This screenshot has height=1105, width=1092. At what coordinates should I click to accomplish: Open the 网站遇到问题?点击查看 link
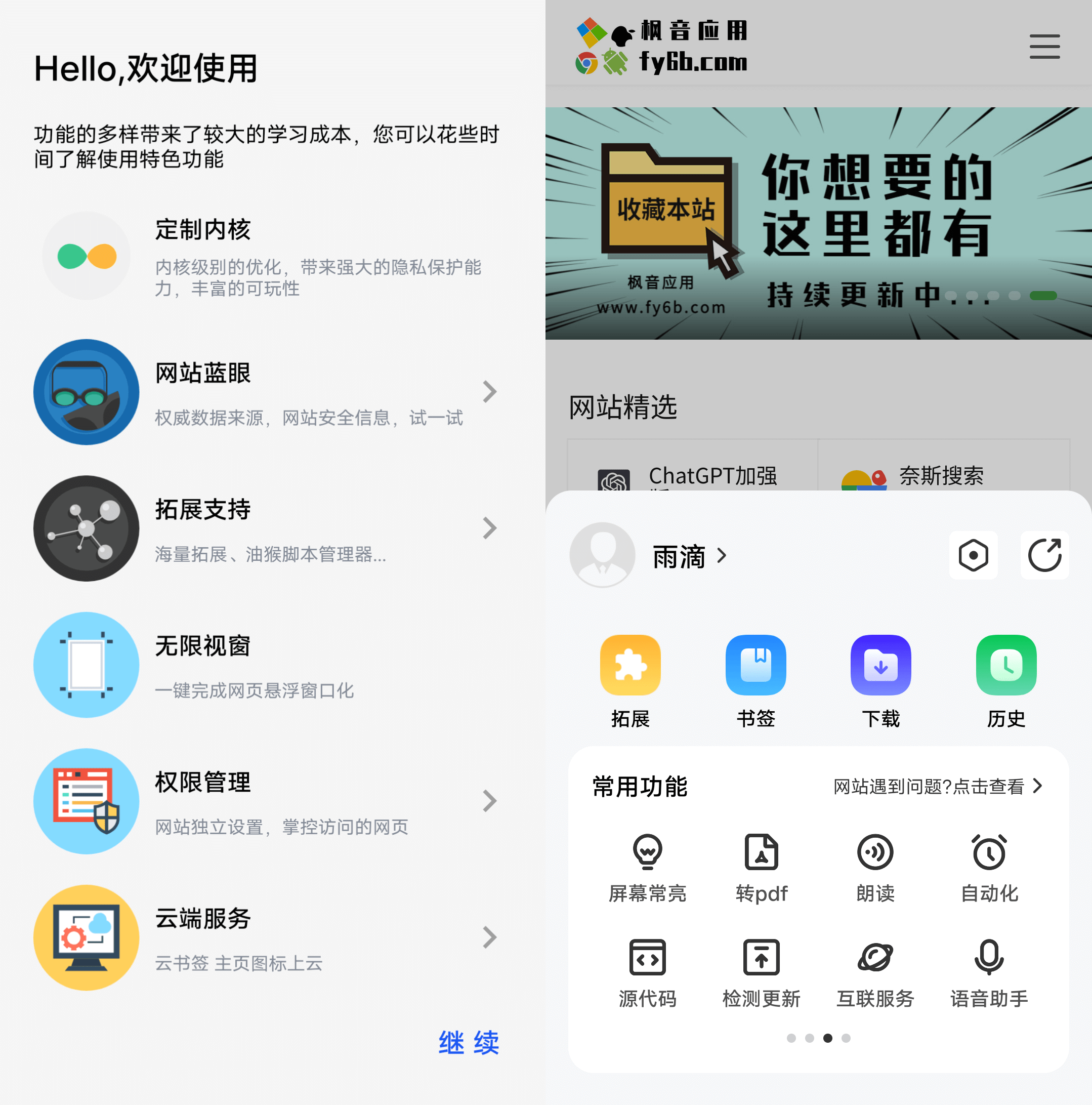pyautogui.click(x=938, y=787)
